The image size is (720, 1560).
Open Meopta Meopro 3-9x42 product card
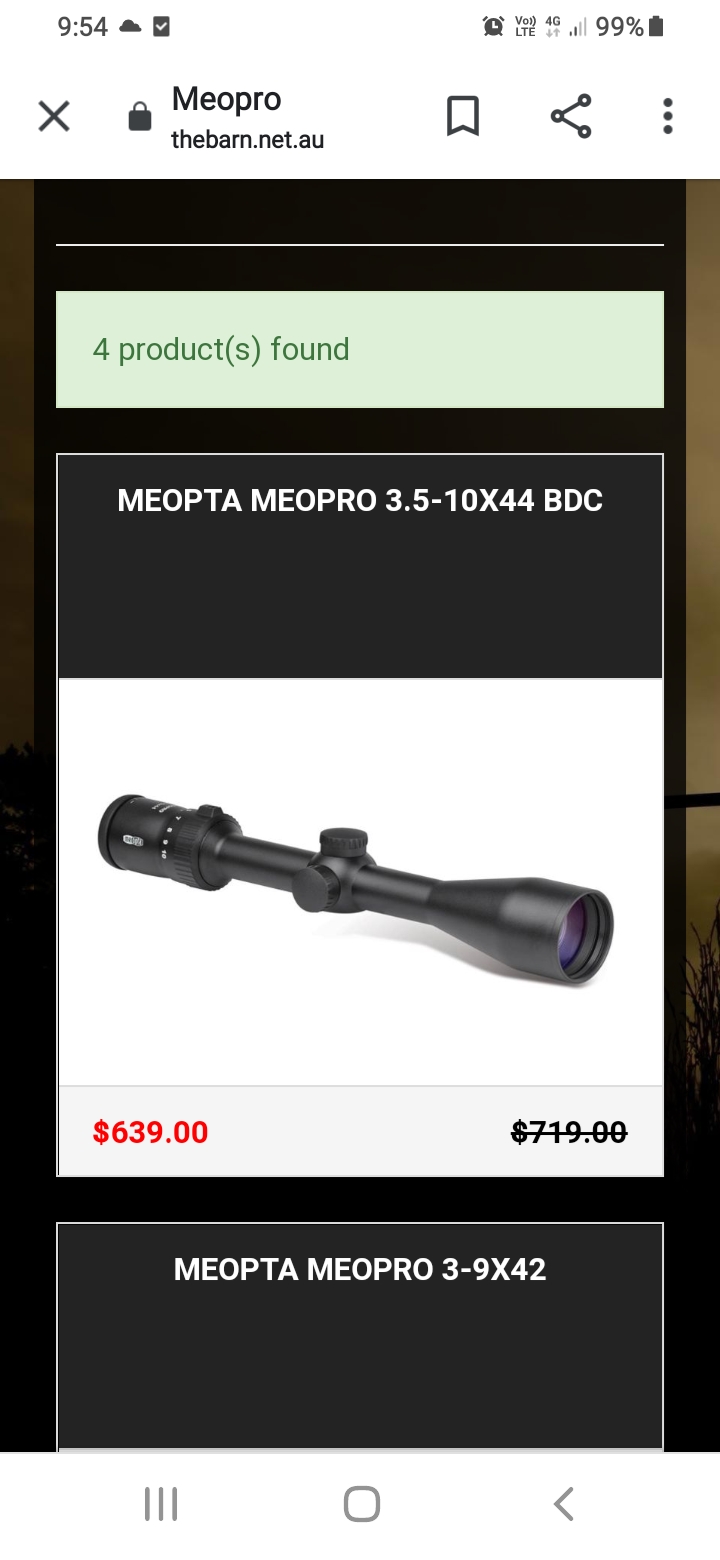pos(360,1270)
